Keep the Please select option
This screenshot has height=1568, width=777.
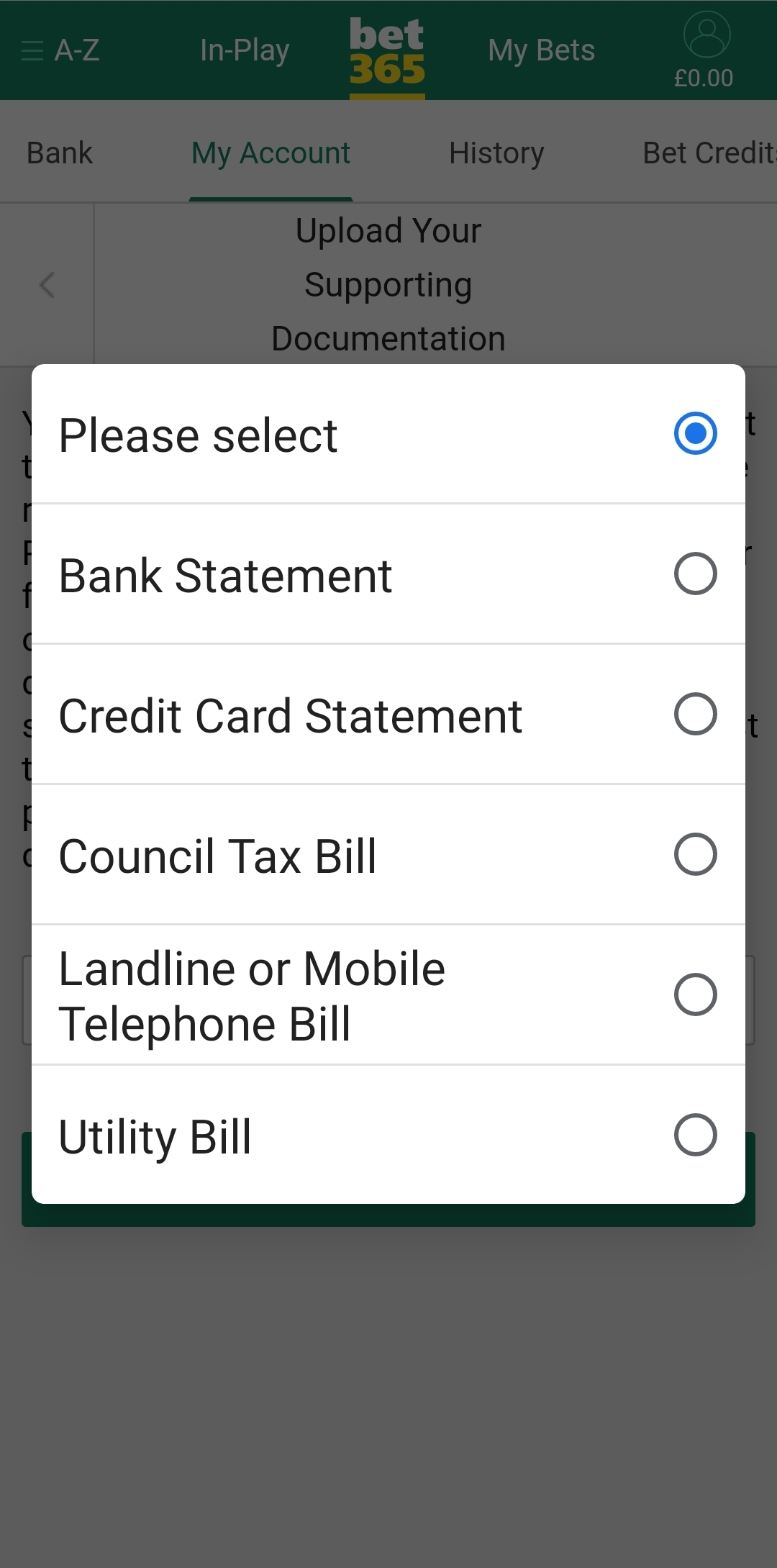pos(388,434)
